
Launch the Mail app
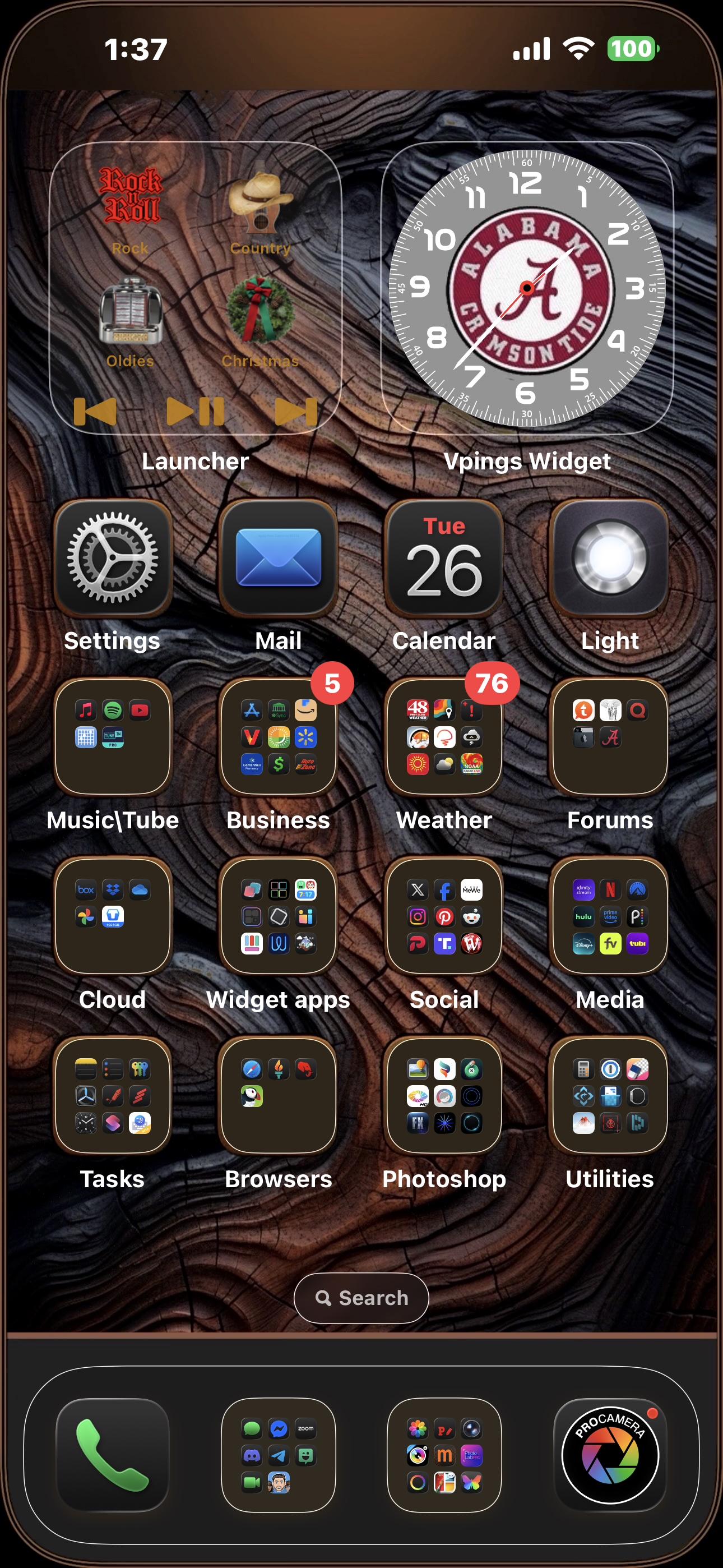coord(278,557)
